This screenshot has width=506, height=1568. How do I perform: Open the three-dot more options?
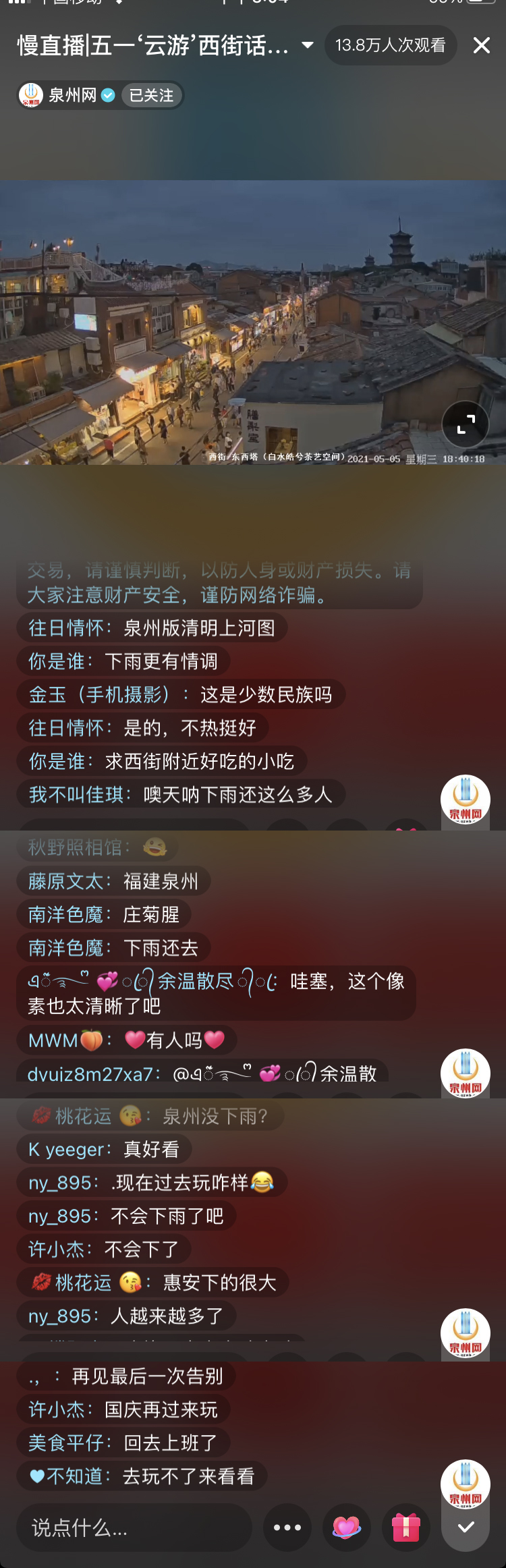coord(287,1528)
